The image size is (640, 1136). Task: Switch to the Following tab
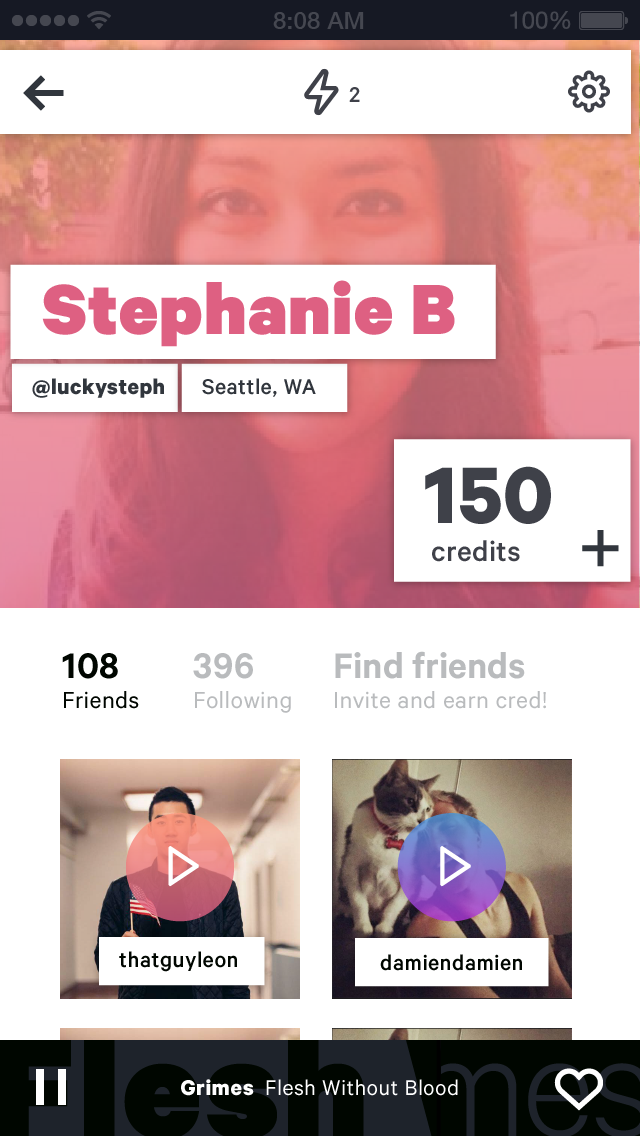[242, 681]
